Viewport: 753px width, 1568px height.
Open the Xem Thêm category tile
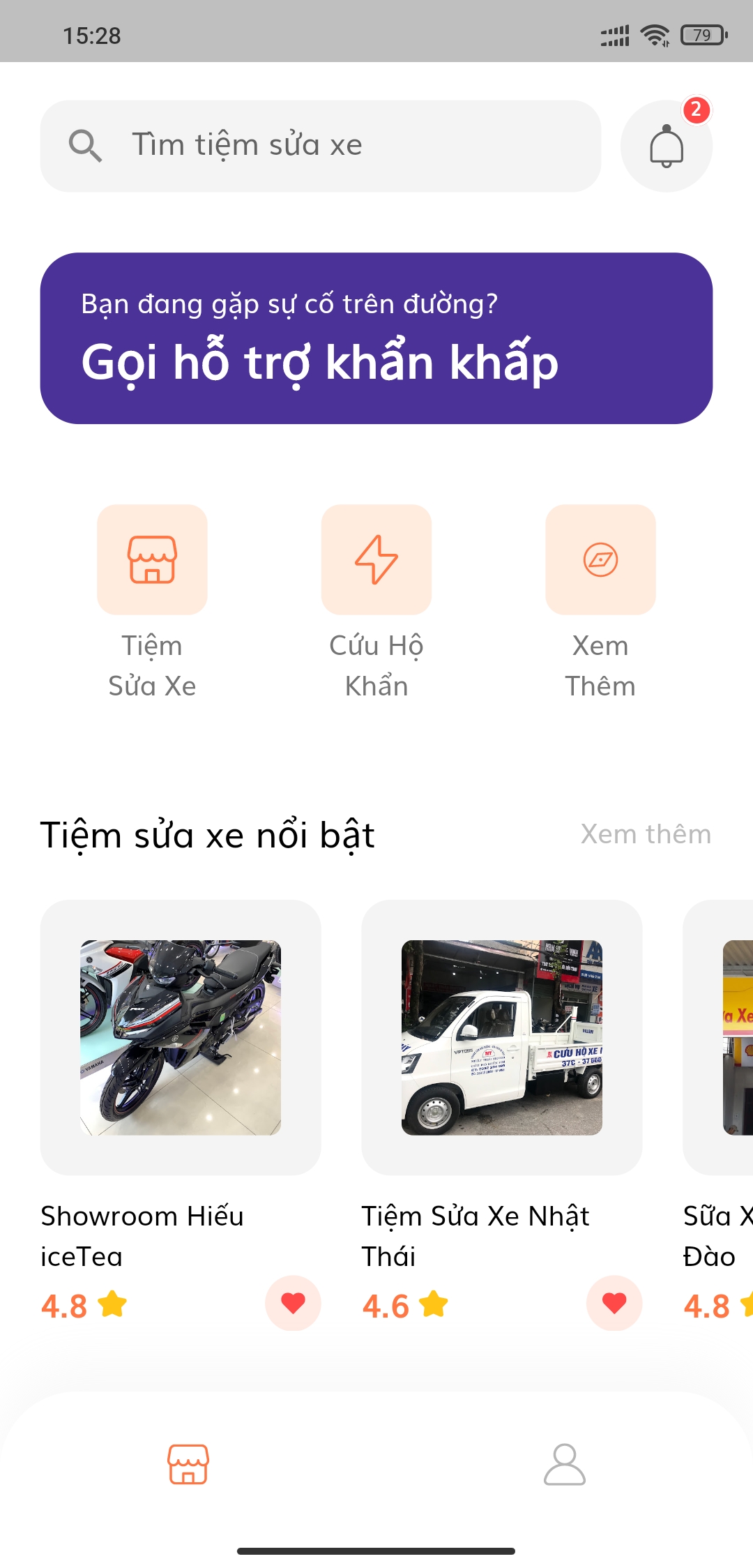pos(600,560)
